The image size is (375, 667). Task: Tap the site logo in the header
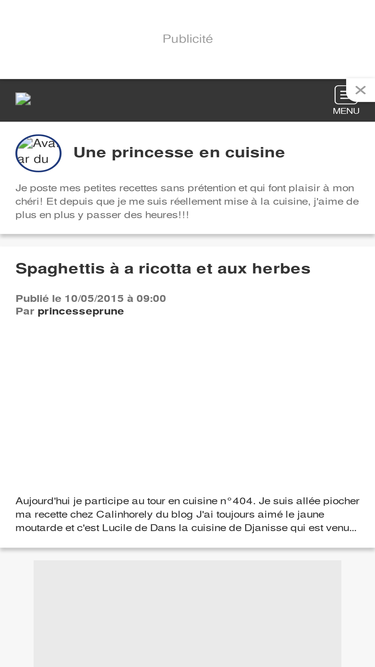click(x=23, y=99)
